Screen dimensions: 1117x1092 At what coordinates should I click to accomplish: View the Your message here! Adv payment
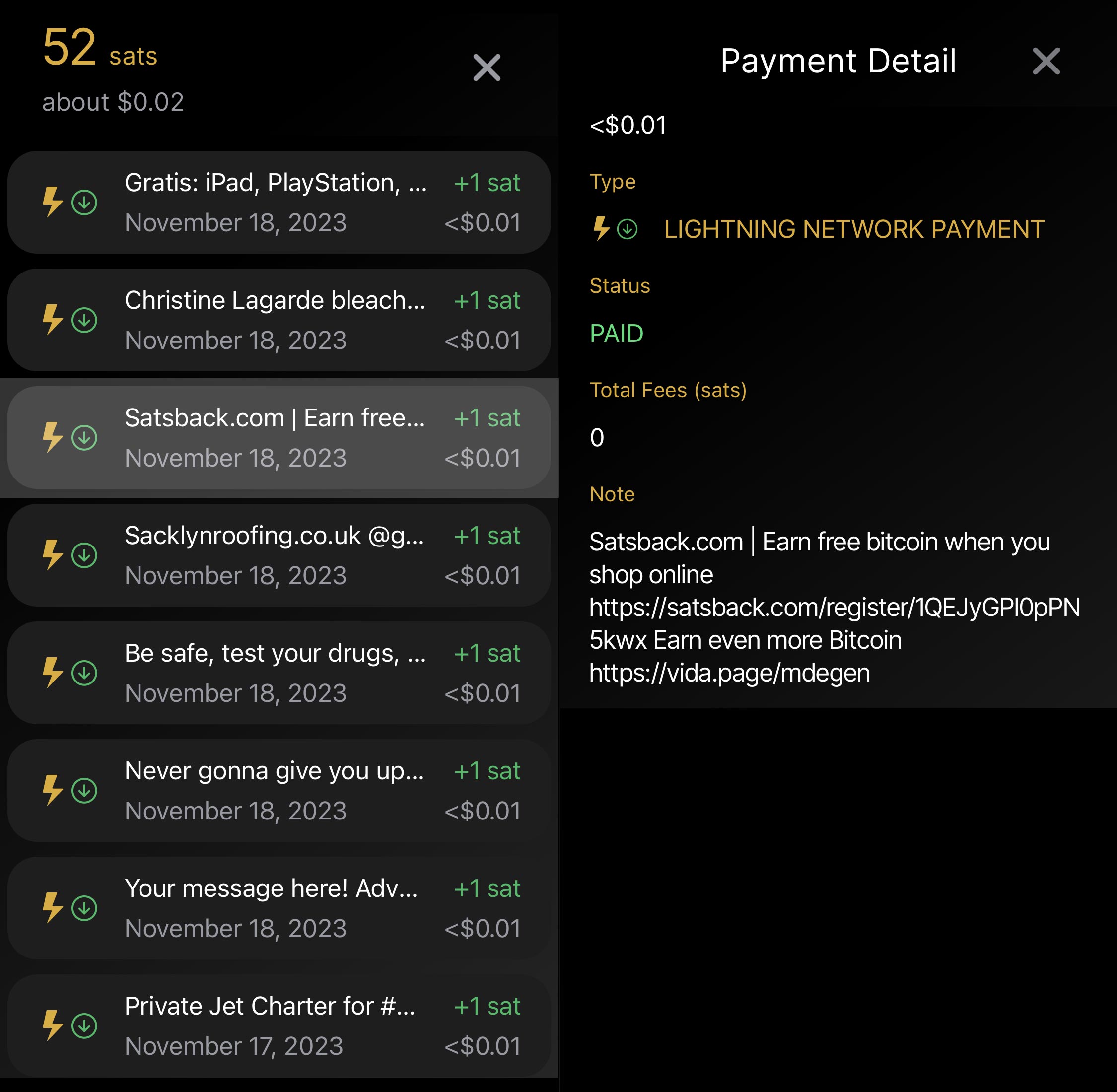(x=279, y=908)
